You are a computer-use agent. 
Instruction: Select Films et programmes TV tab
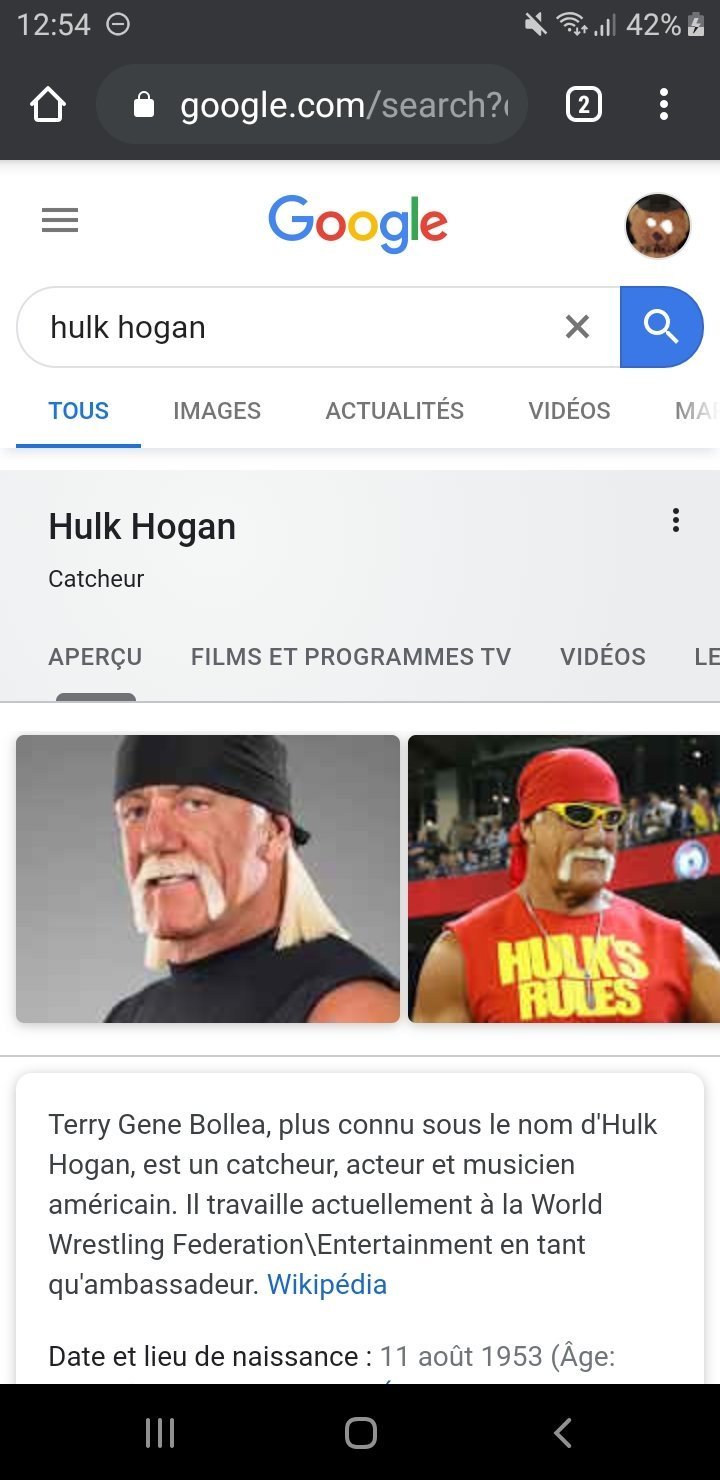pos(350,657)
